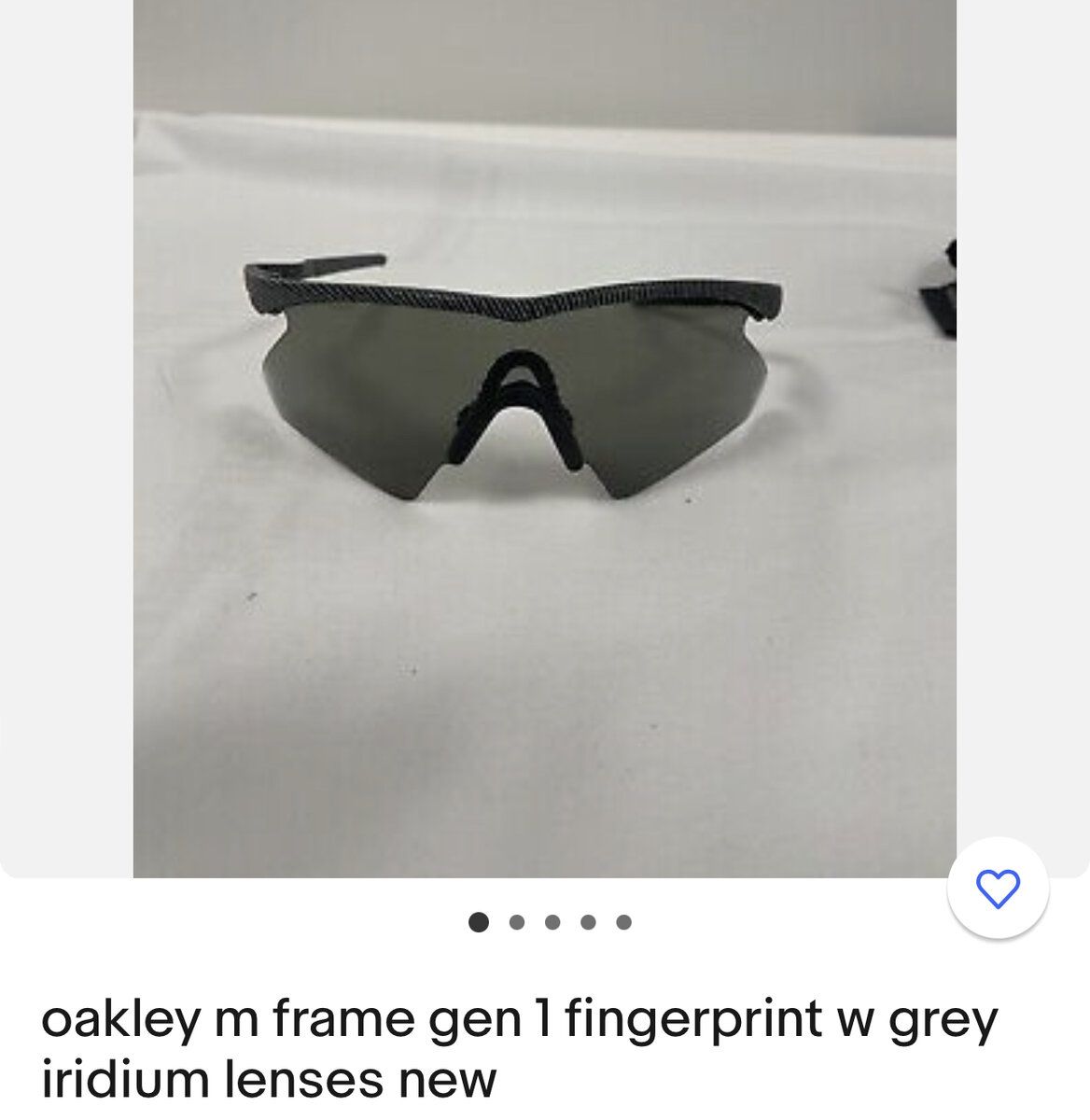
Task: Jump to the second photo indicator dot
Action: click(516, 923)
